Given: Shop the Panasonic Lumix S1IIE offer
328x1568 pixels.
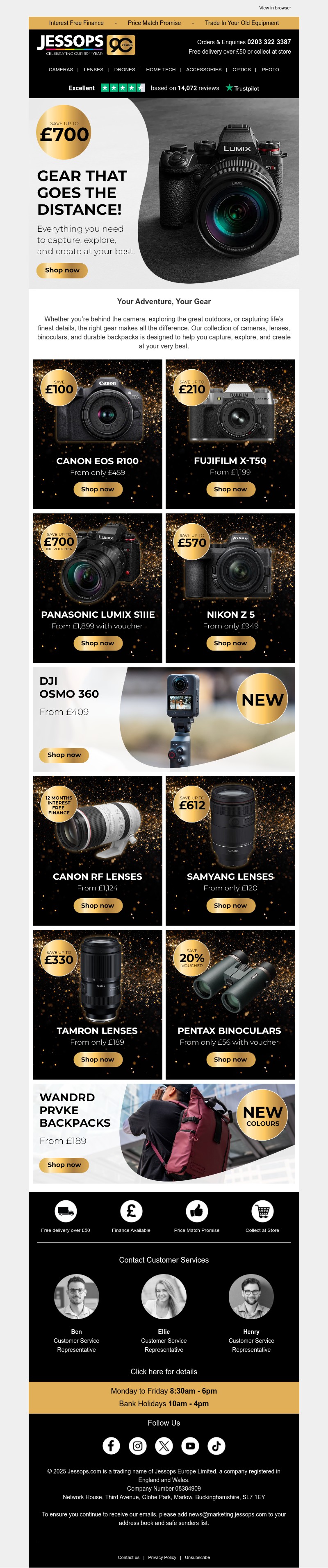Looking at the screenshot, I should (x=98, y=644).
